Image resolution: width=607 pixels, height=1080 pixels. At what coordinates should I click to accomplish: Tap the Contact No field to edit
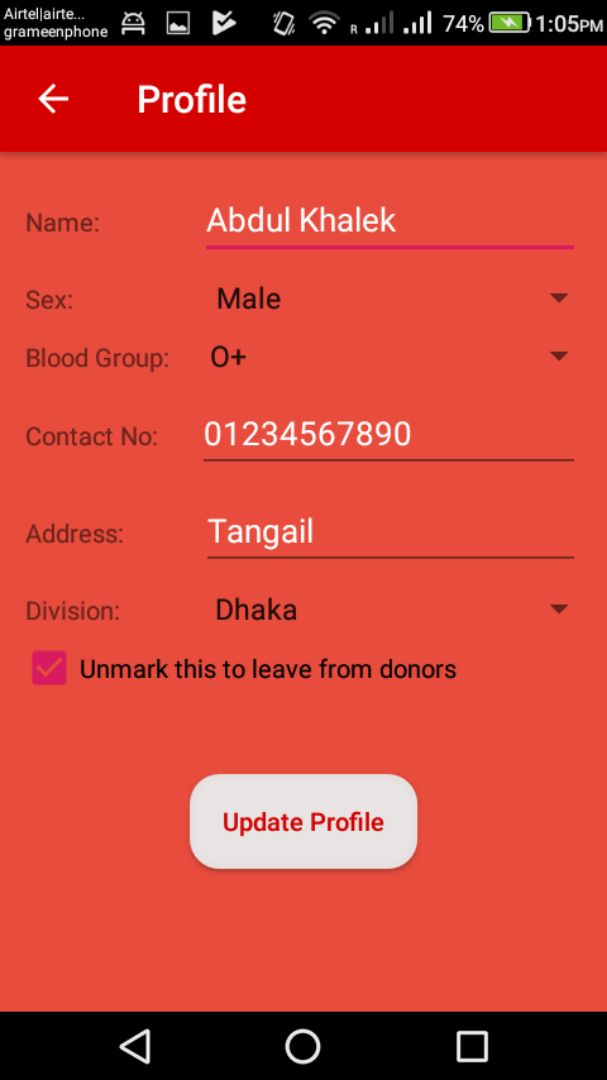(x=388, y=435)
